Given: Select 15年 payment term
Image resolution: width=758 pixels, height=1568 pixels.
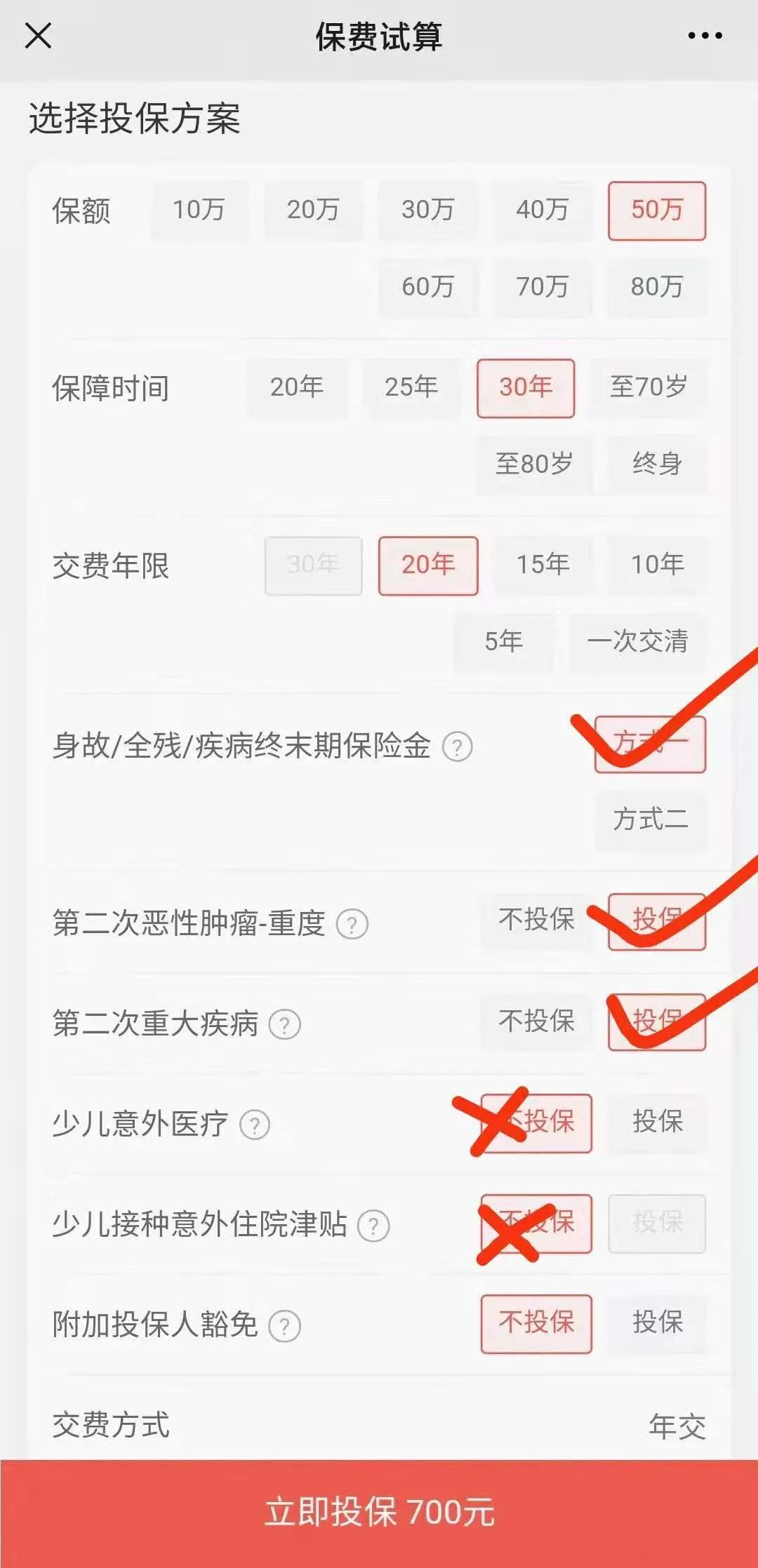Looking at the screenshot, I should pyautogui.click(x=543, y=565).
